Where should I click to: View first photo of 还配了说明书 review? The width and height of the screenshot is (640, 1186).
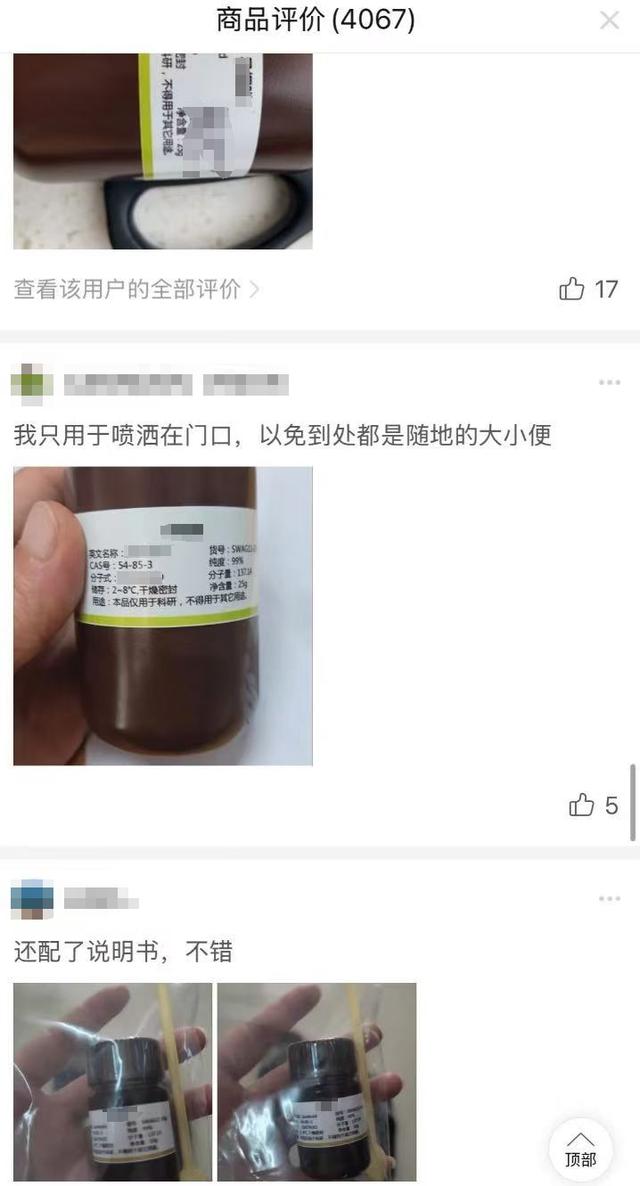112,1082
